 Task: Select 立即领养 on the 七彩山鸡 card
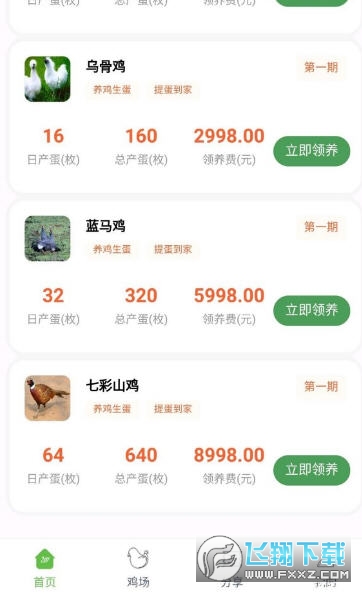[311, 470]
